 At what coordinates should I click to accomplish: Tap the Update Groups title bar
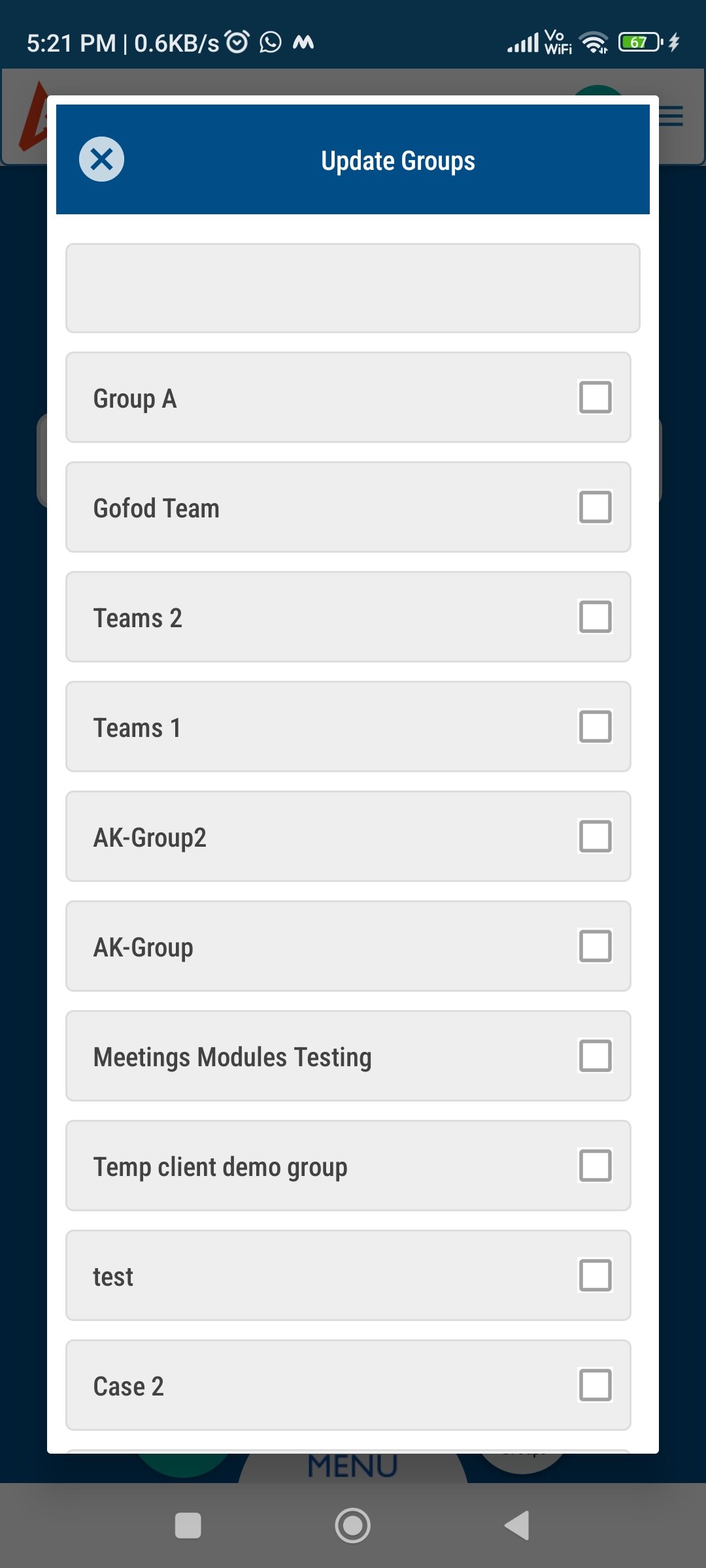[x=397, y=160]
